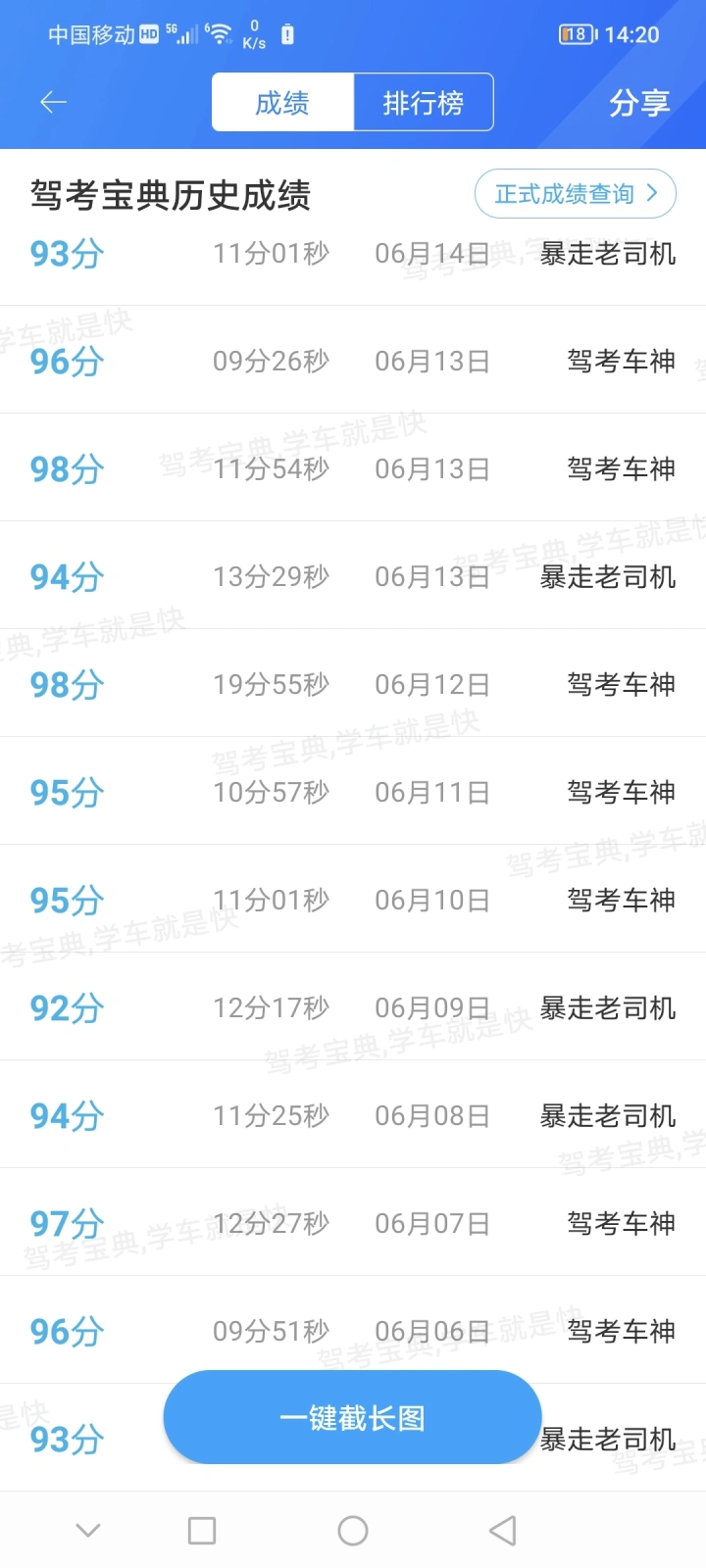Open the 98分 record from 06月12日
This screenshot has width=706, height=1568.
(x=353, y=683)
